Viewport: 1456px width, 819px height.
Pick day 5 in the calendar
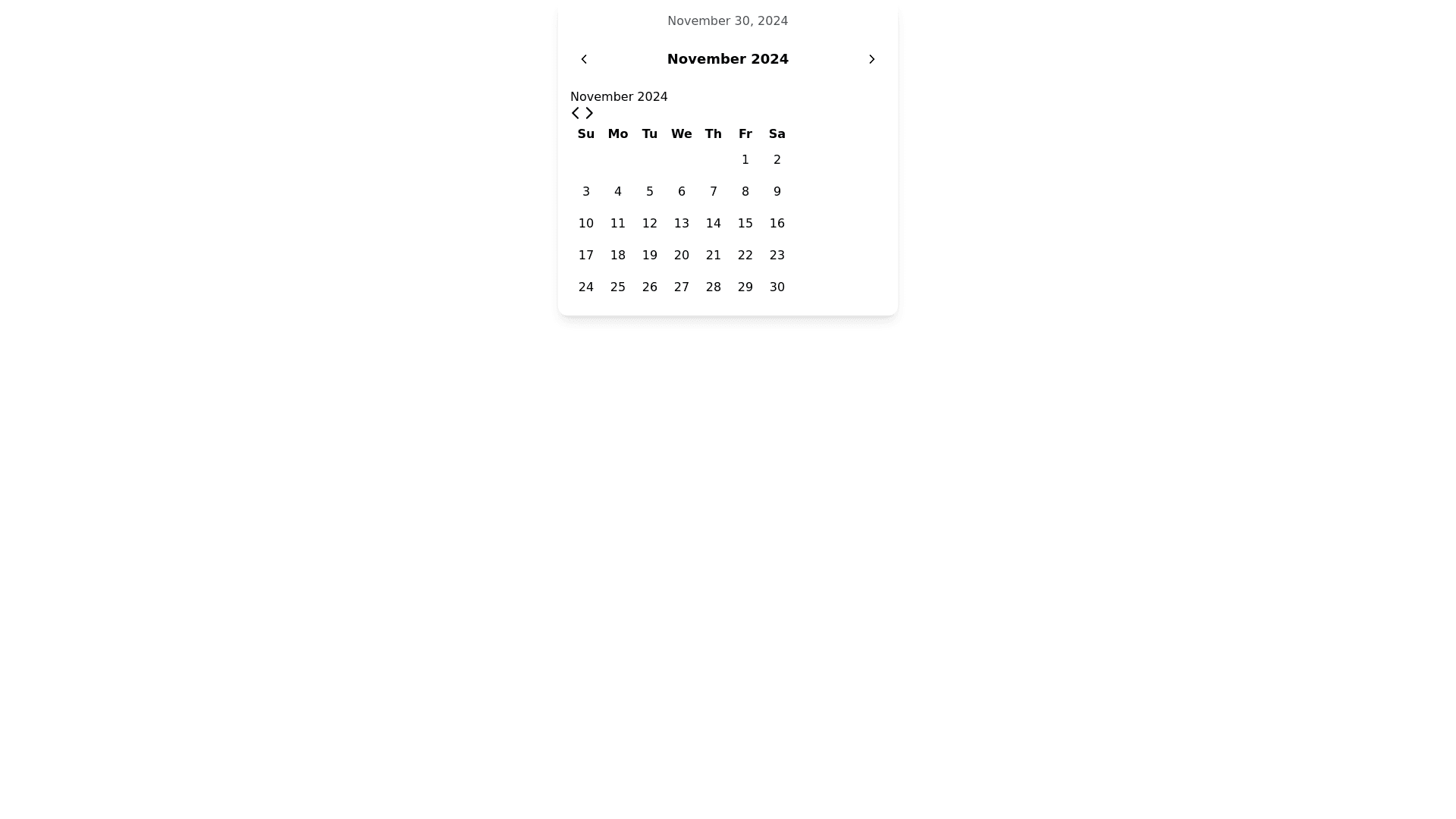tap(650, 192)
